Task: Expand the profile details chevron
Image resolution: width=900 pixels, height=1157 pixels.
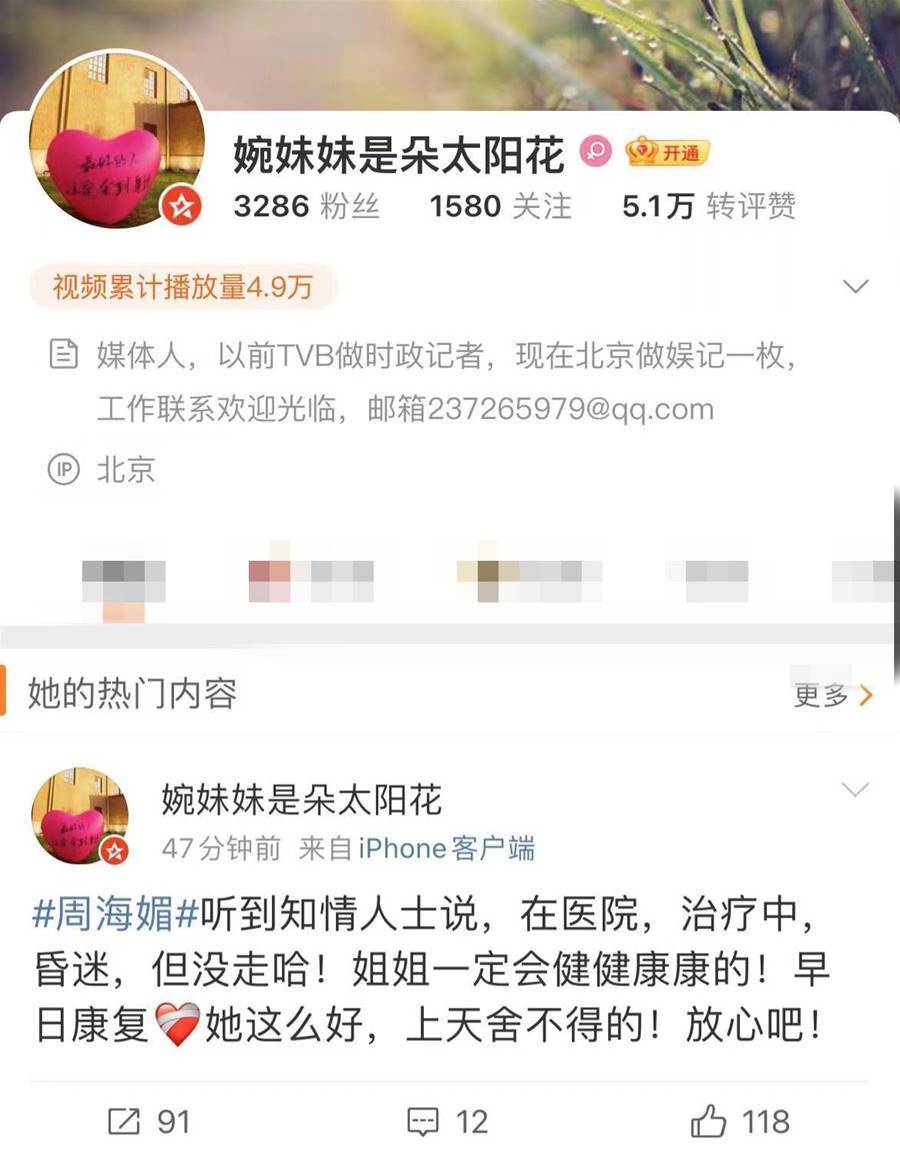Action: tap(856, 288)
